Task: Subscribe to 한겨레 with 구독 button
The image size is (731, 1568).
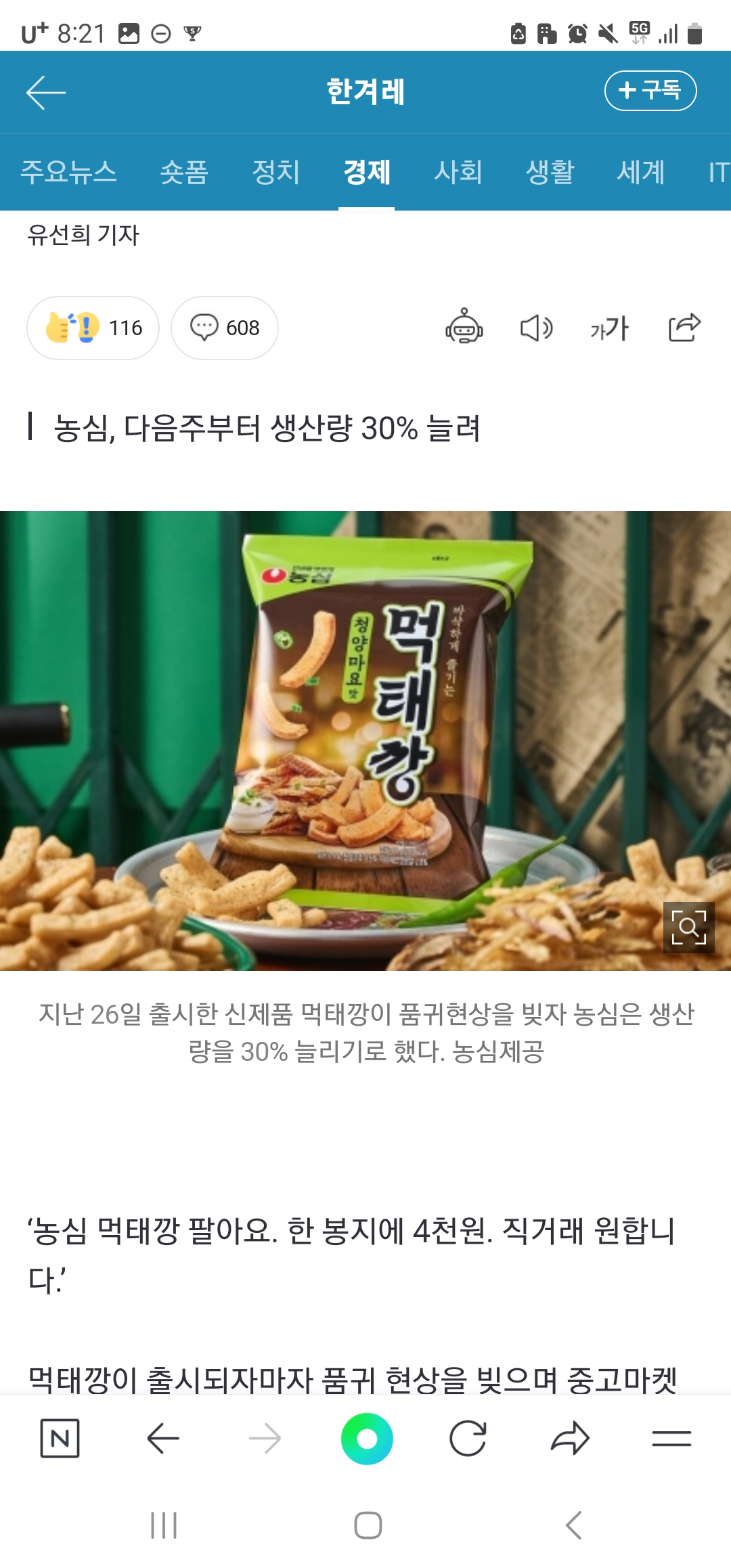Action: [650, 90]
